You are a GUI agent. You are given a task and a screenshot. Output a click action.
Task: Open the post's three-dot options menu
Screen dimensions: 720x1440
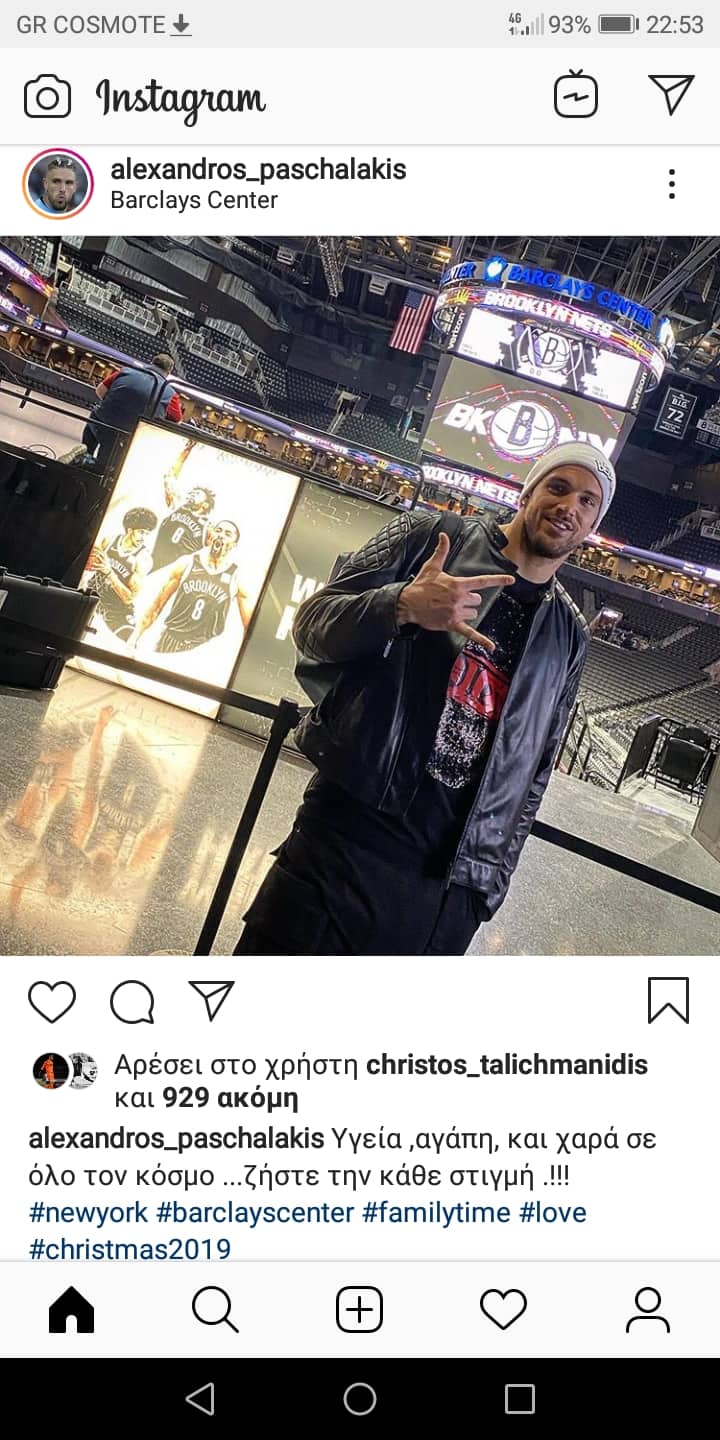[x=672, y=184]
